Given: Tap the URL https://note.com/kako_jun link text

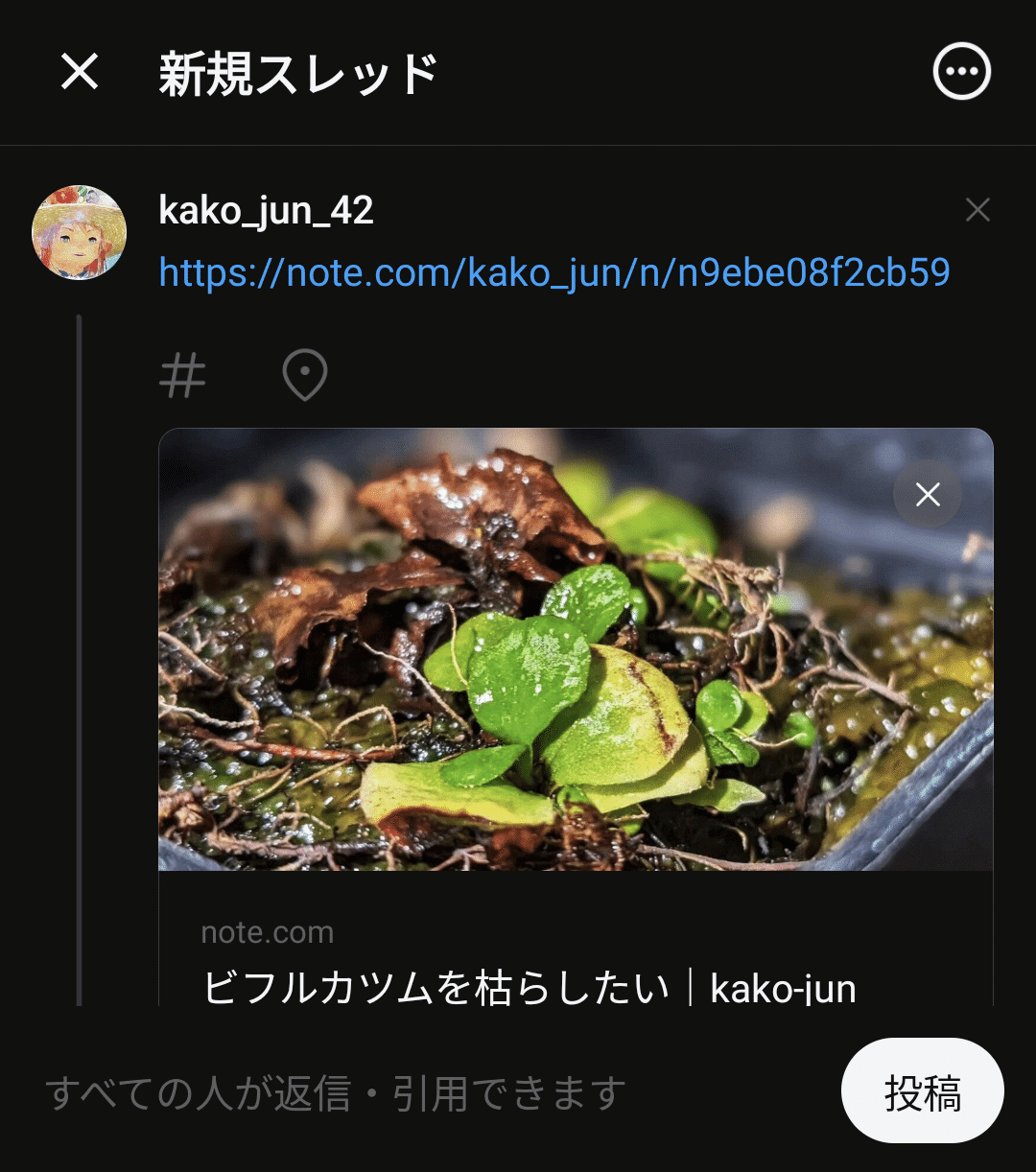Looking at the screenshot, I should pos(552,273).
